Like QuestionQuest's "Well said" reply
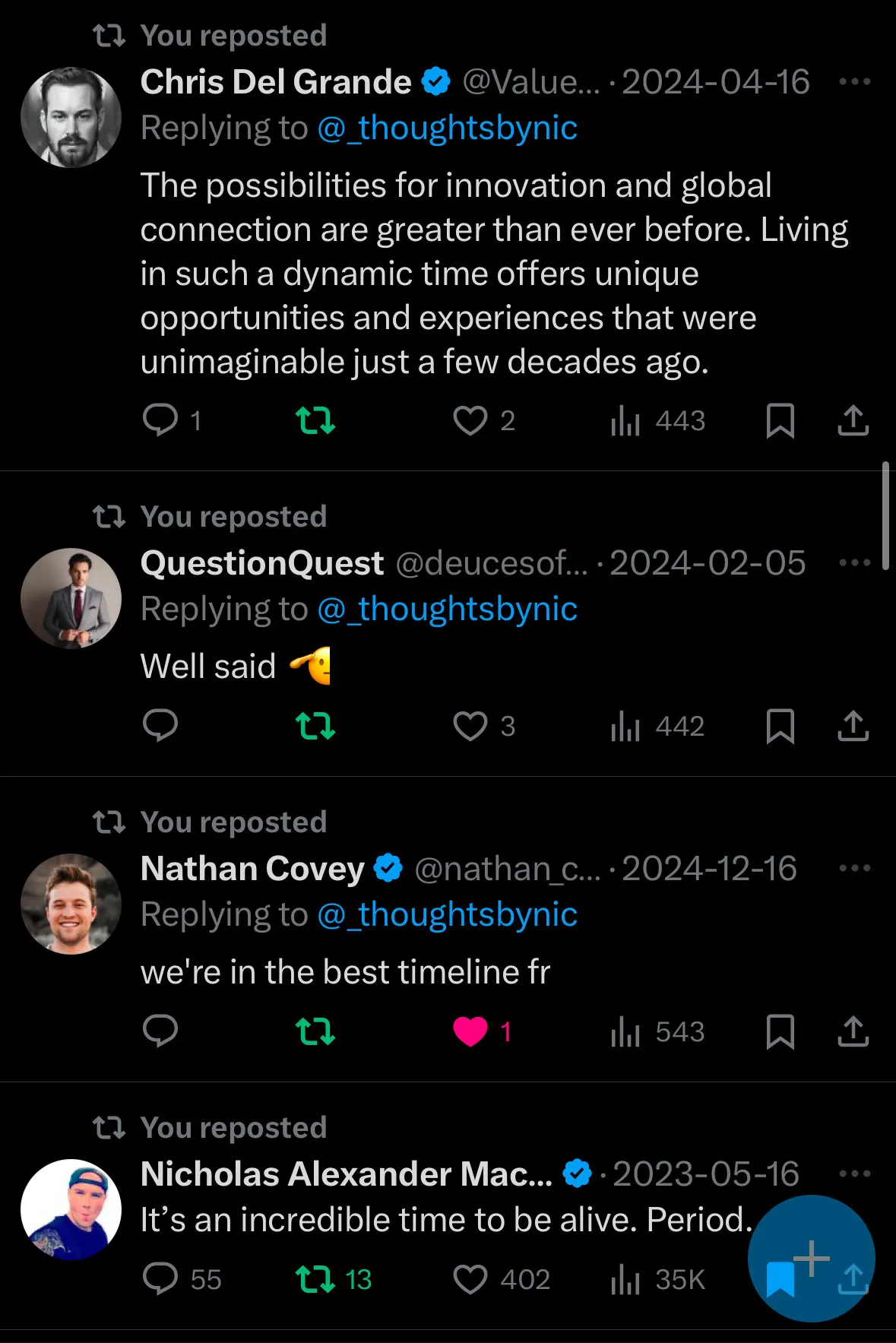The height and width of the screenshot is (1343, 896). point(470,726)
